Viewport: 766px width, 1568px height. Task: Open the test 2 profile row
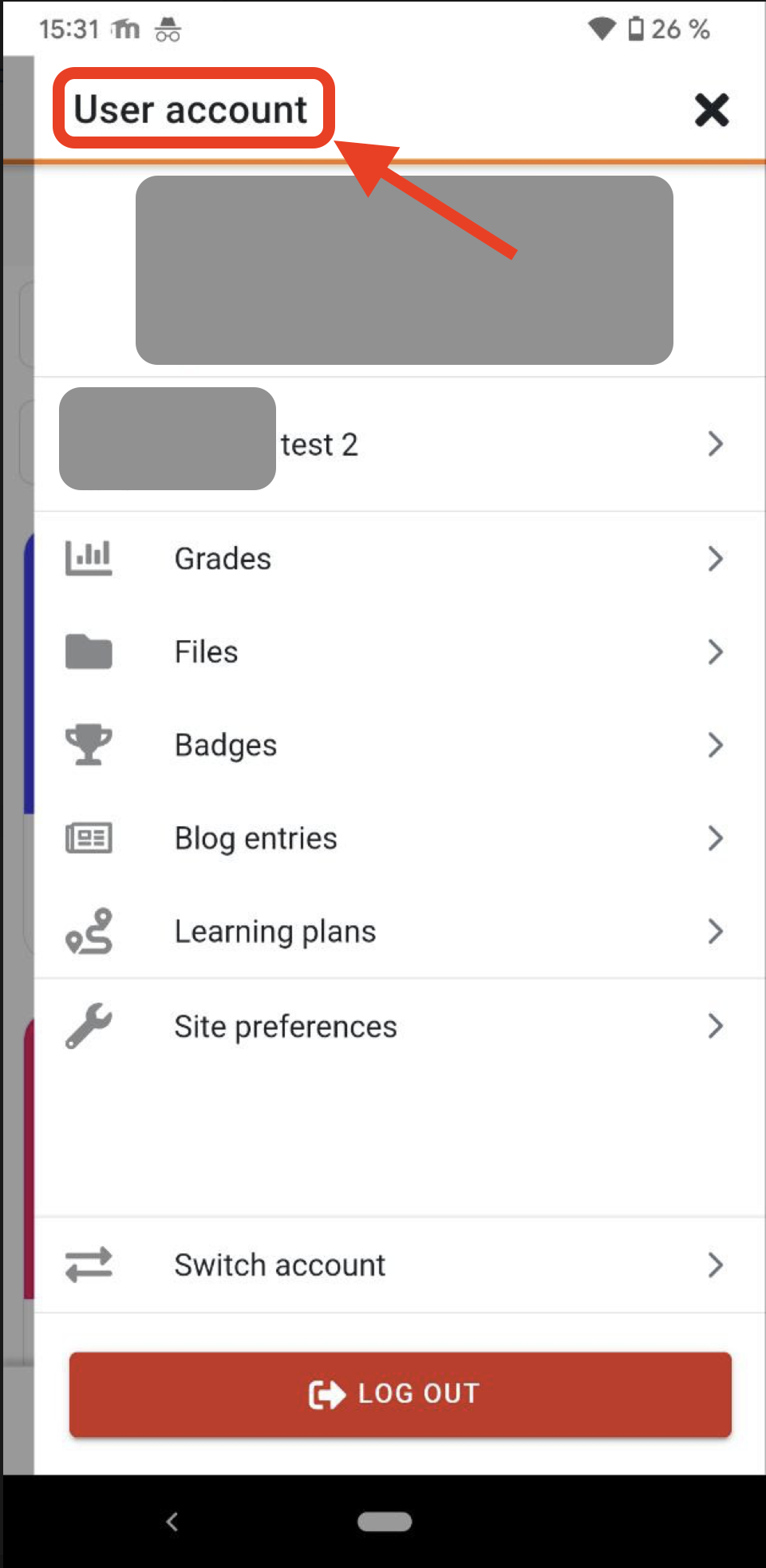pos(400,444)
